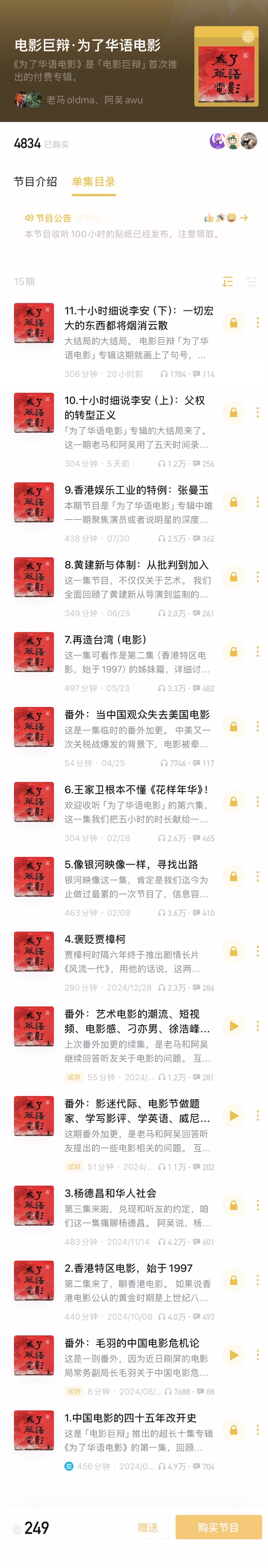Open more options for 10.十小时细说李安（上）

258,413
